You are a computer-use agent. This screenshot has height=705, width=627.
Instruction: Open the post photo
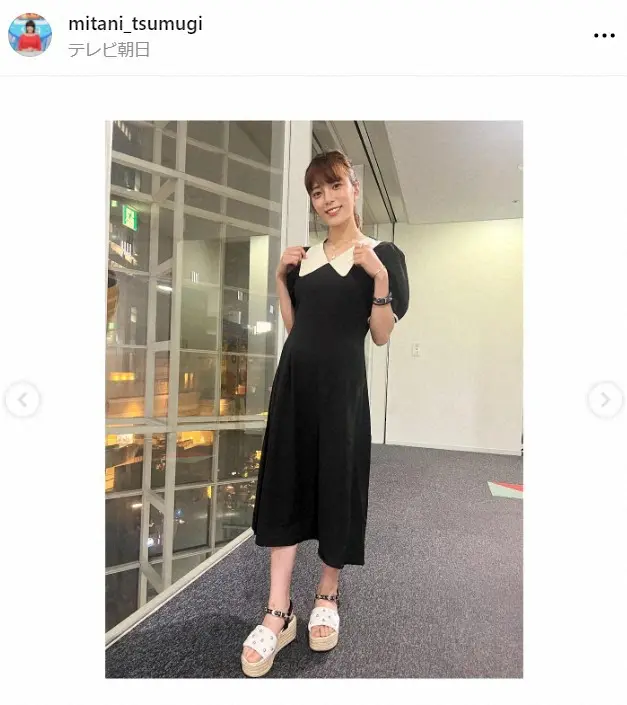(313, 399)
